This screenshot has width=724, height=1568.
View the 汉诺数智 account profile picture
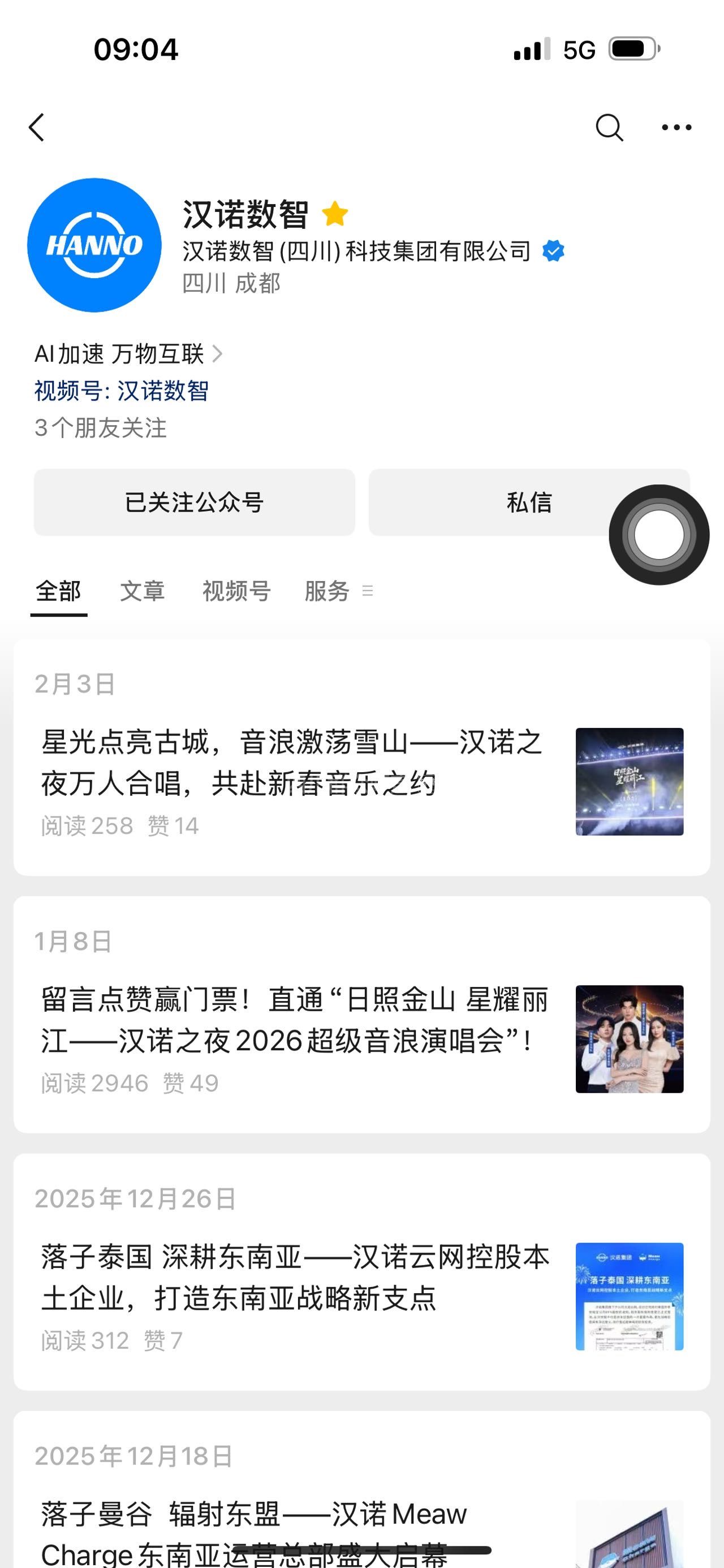pyautogui.click(x=94, y=245)
